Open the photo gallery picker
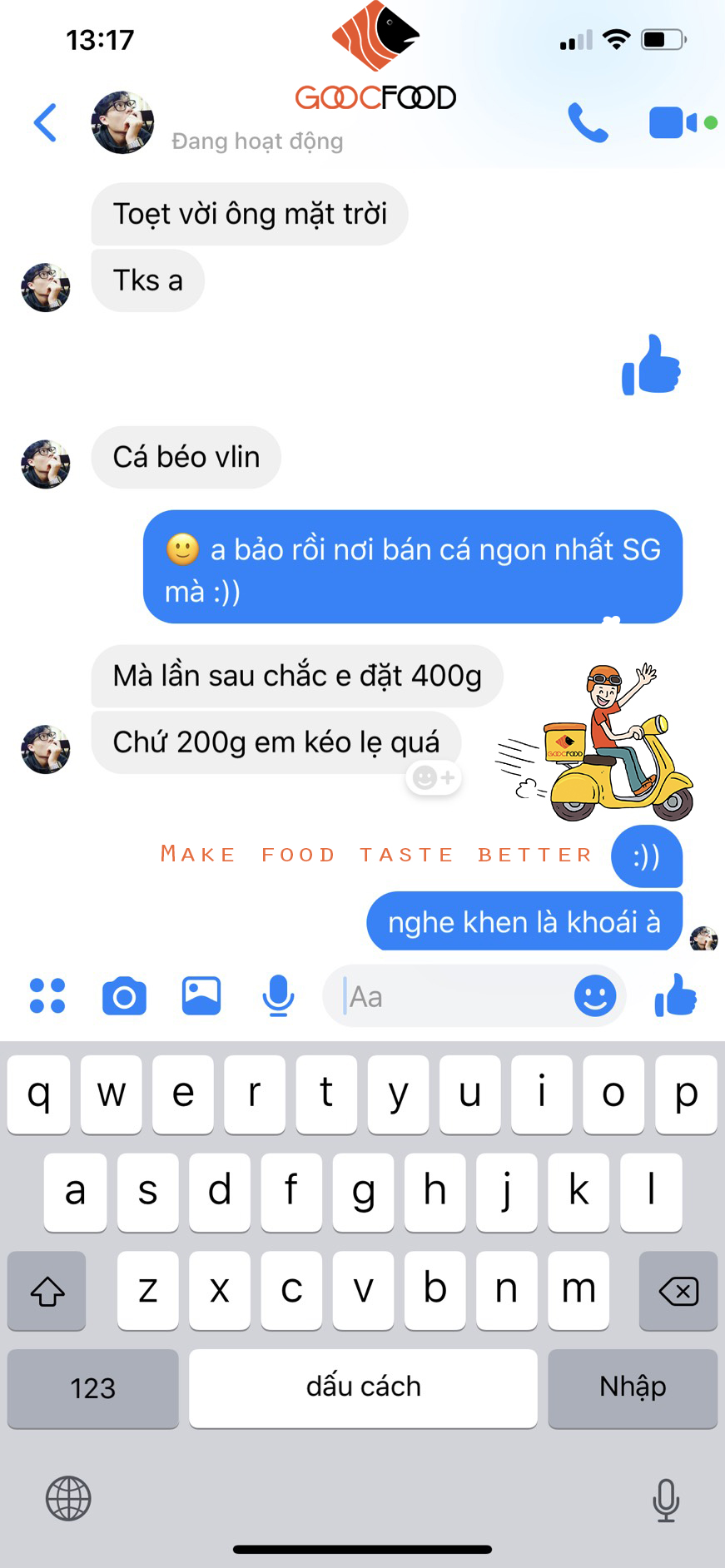 click(201, 995)
